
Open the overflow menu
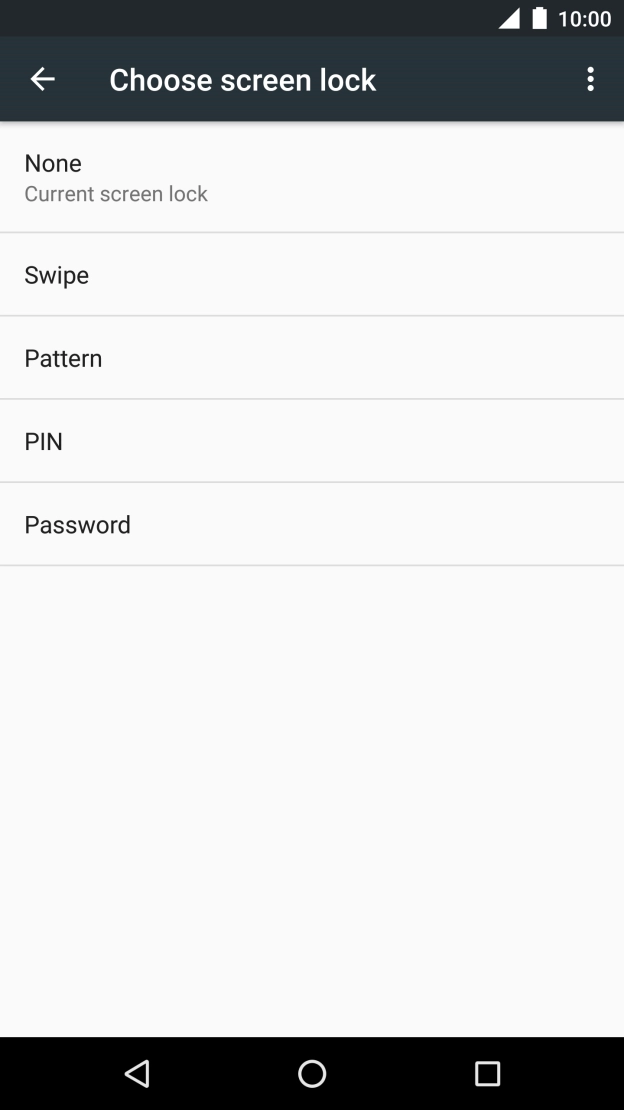pyautogui.click(x=590, y=80)
